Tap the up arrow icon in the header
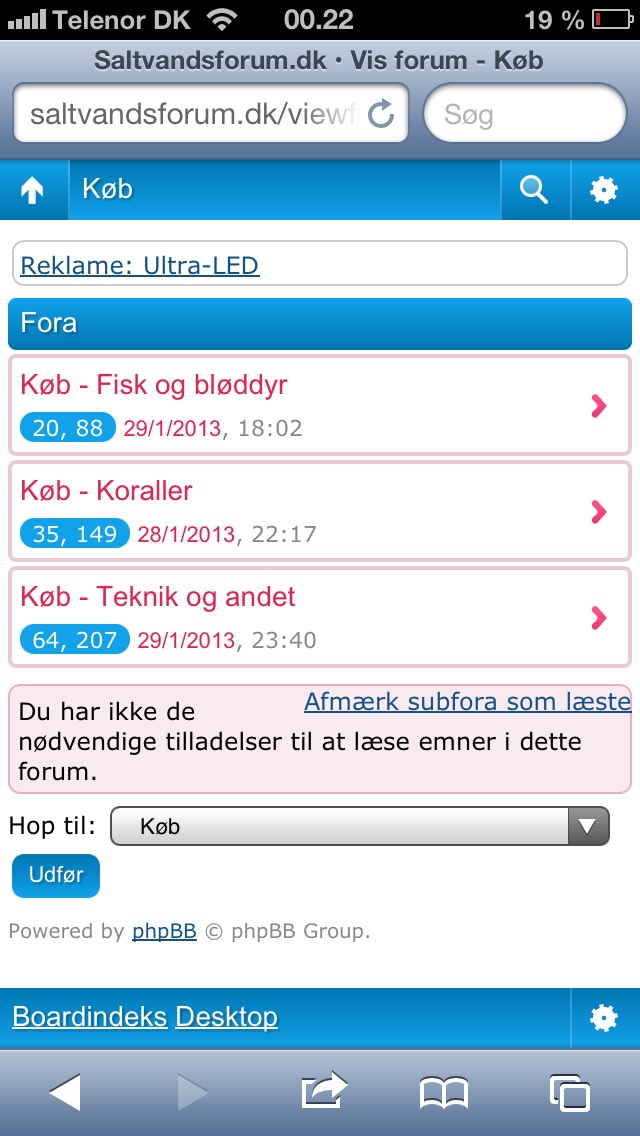Screen dimensions: 640x1136 (x=33, y=190)
